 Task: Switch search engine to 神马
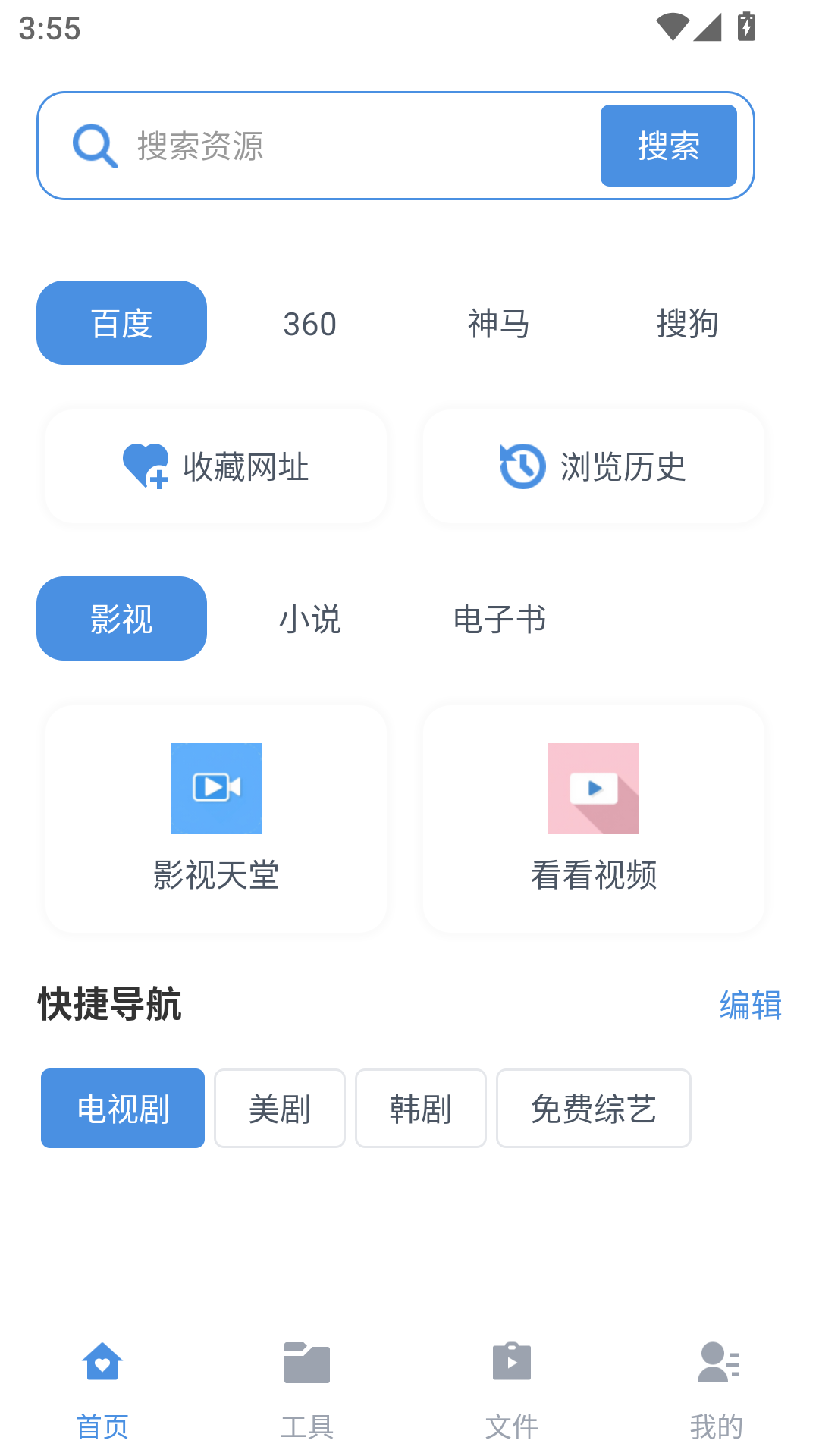500,322
